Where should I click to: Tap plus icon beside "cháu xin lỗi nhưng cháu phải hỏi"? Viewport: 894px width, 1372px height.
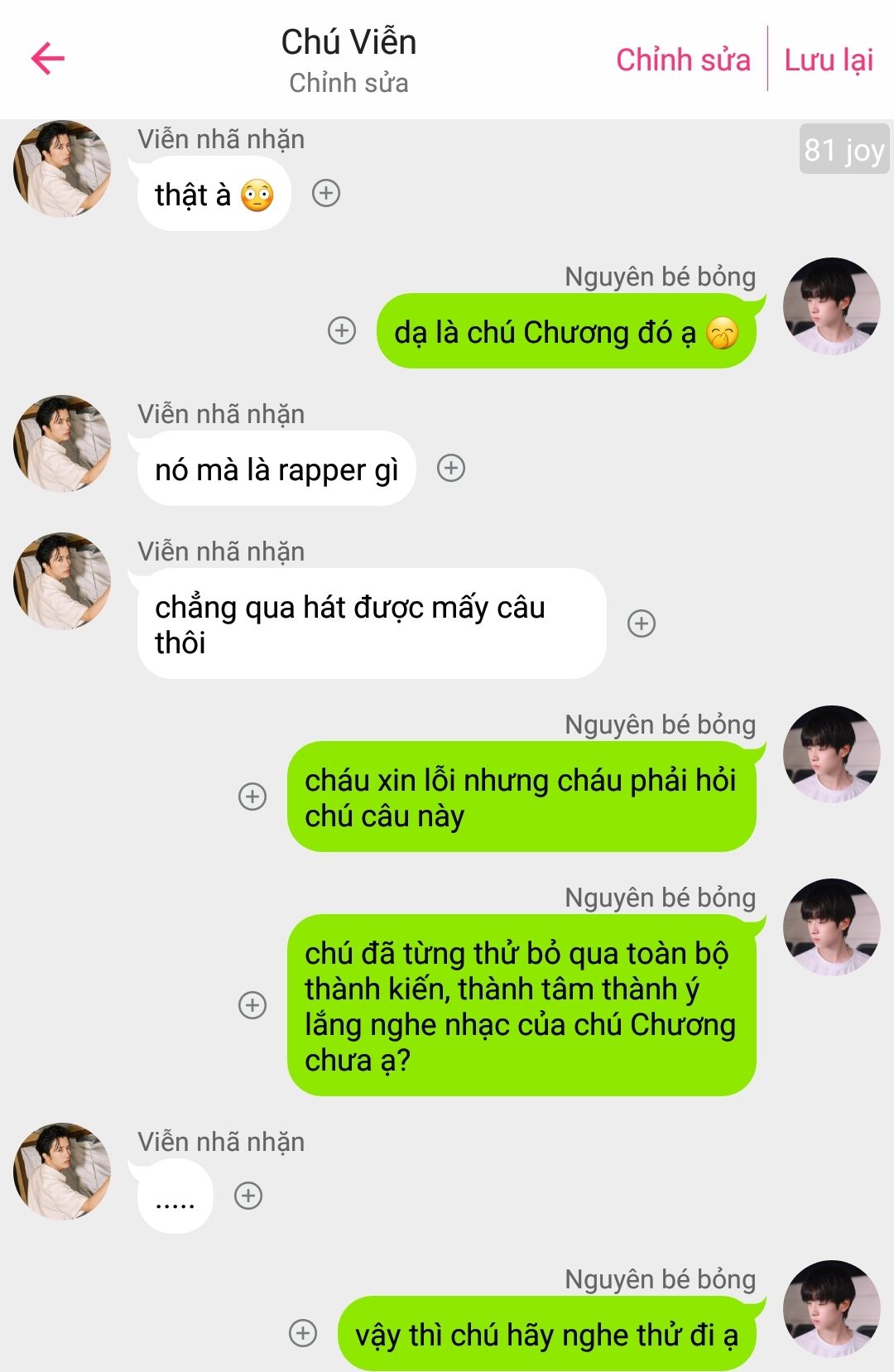pos(252,797)
